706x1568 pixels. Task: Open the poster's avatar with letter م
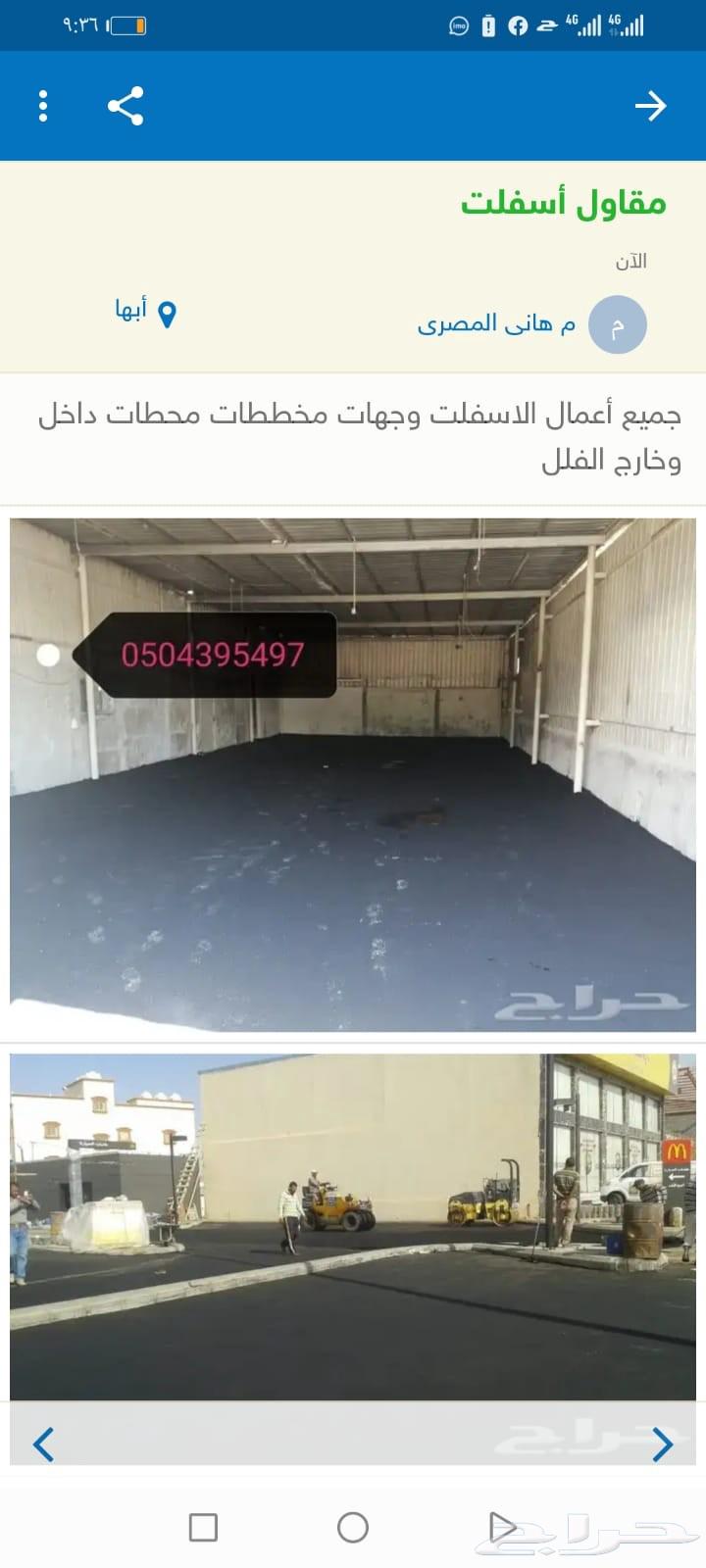(x=615, y=324)
